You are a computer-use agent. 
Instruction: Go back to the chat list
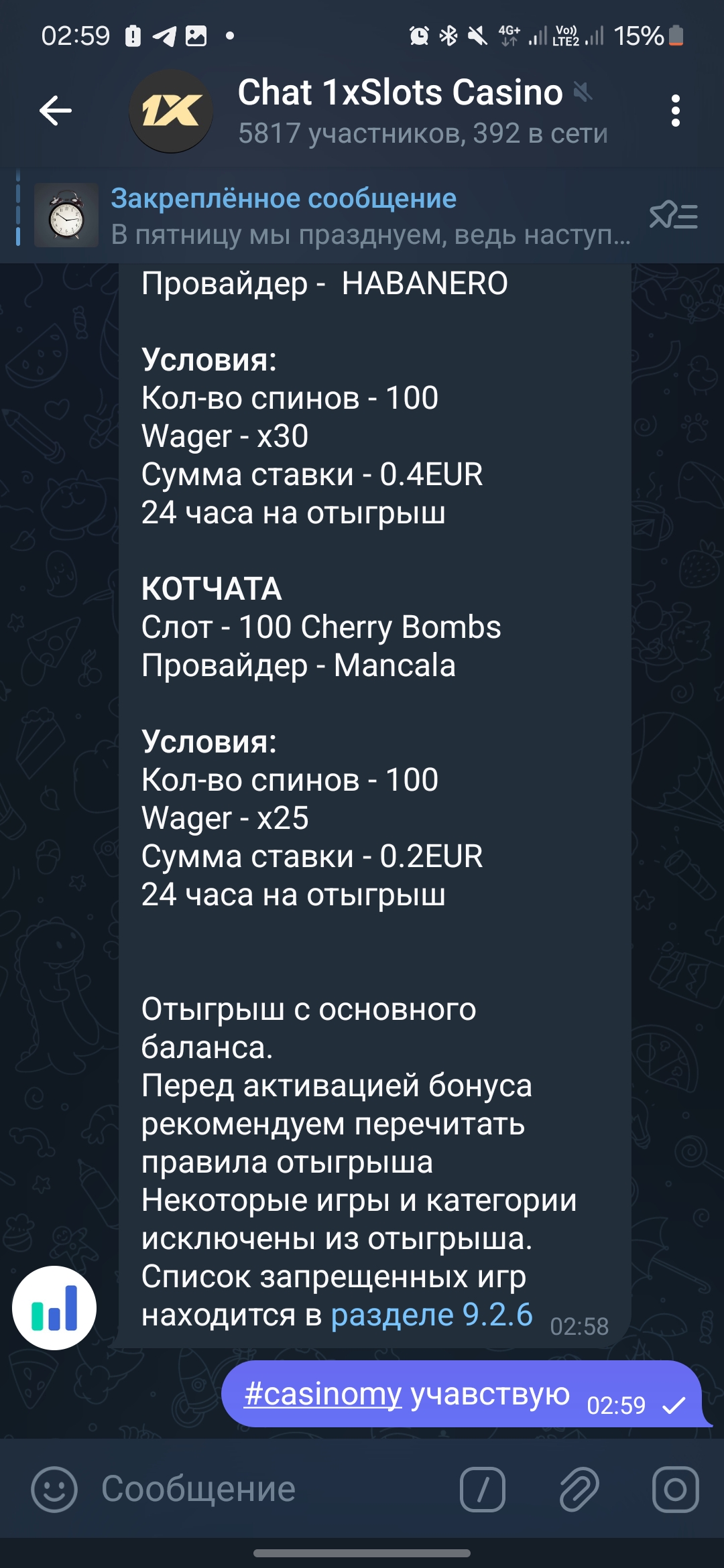[56, 111]
